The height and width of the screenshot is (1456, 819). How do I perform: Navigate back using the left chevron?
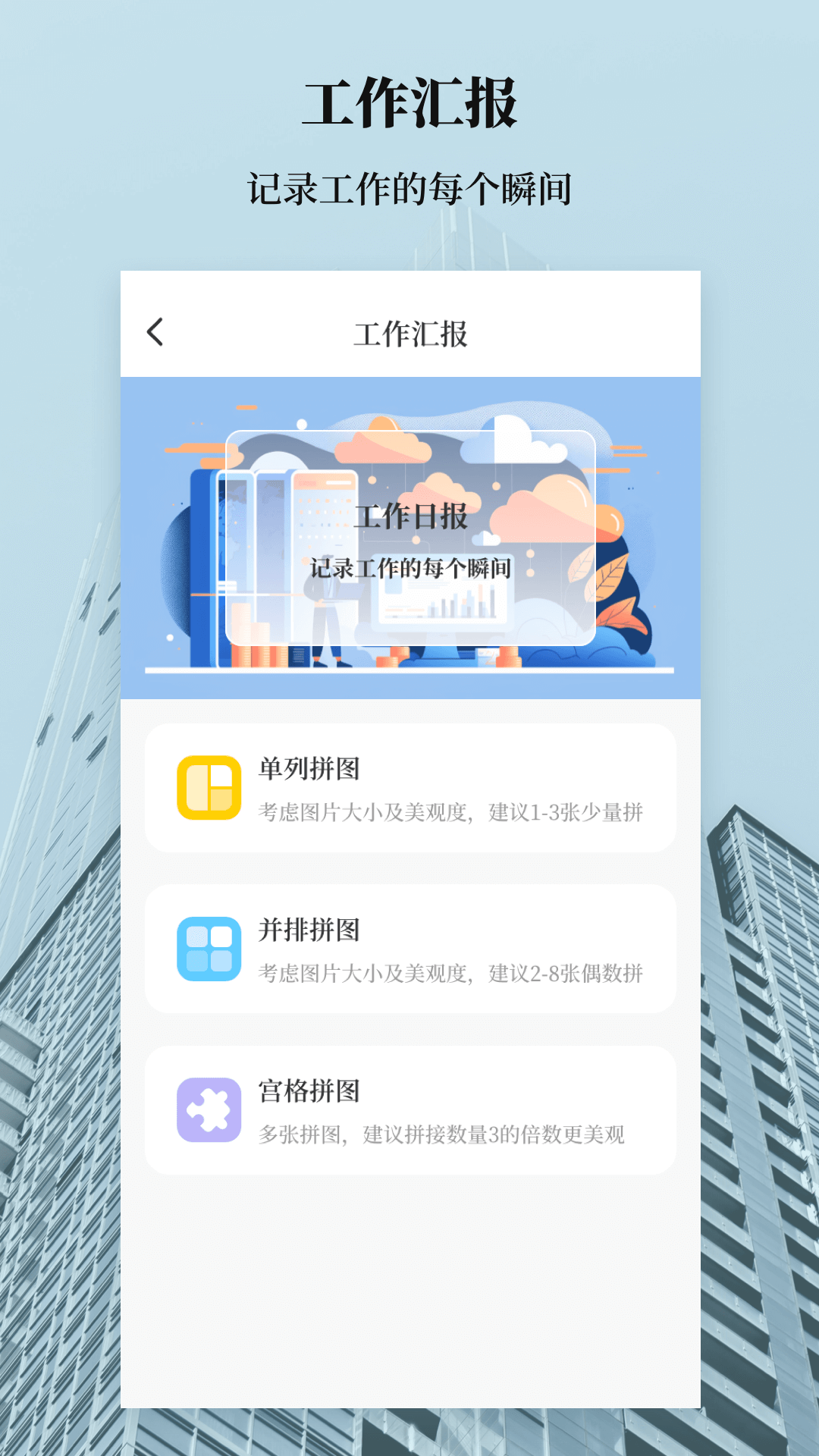(x=155, y=331)
